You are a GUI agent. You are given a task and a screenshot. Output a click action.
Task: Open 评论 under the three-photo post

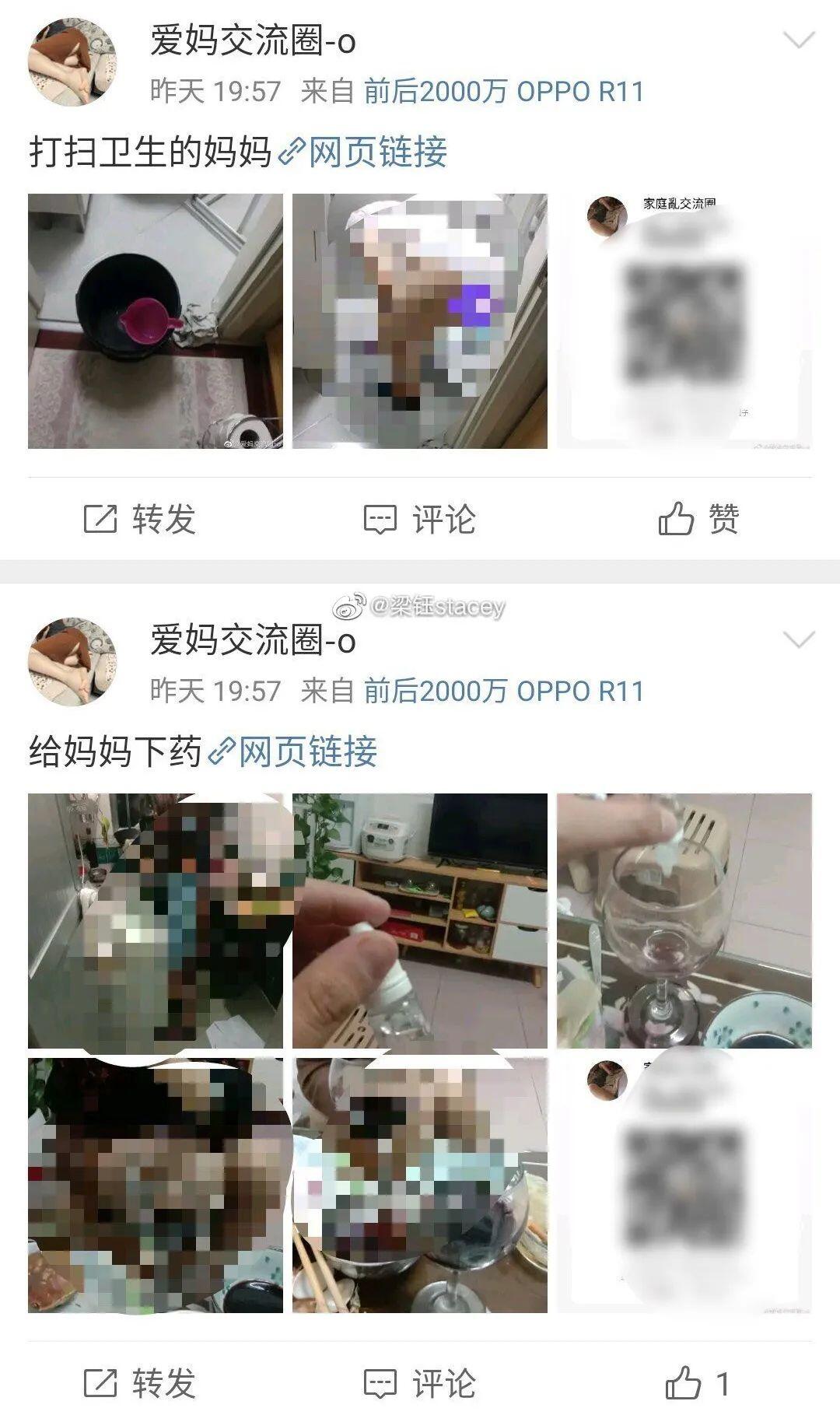point(420,519)
